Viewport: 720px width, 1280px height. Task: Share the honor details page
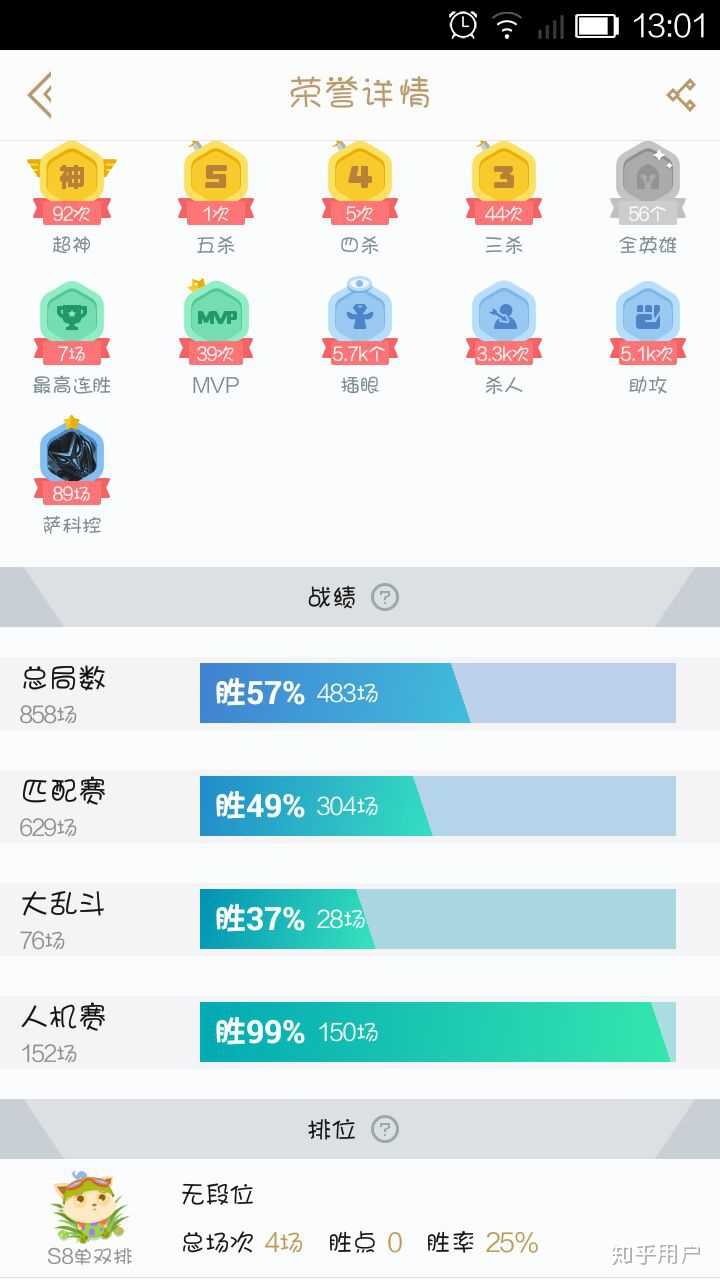[x=681, y=95]
